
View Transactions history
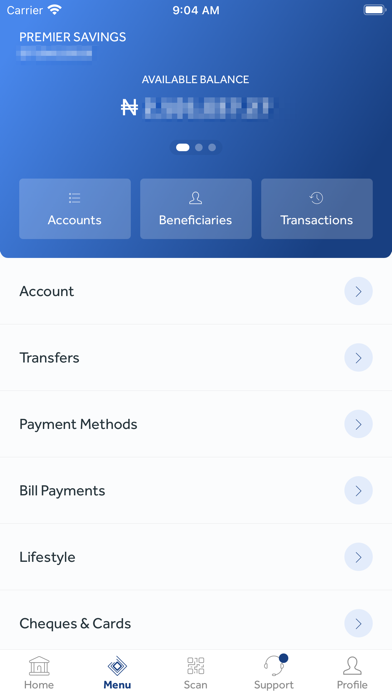(317, 209)
